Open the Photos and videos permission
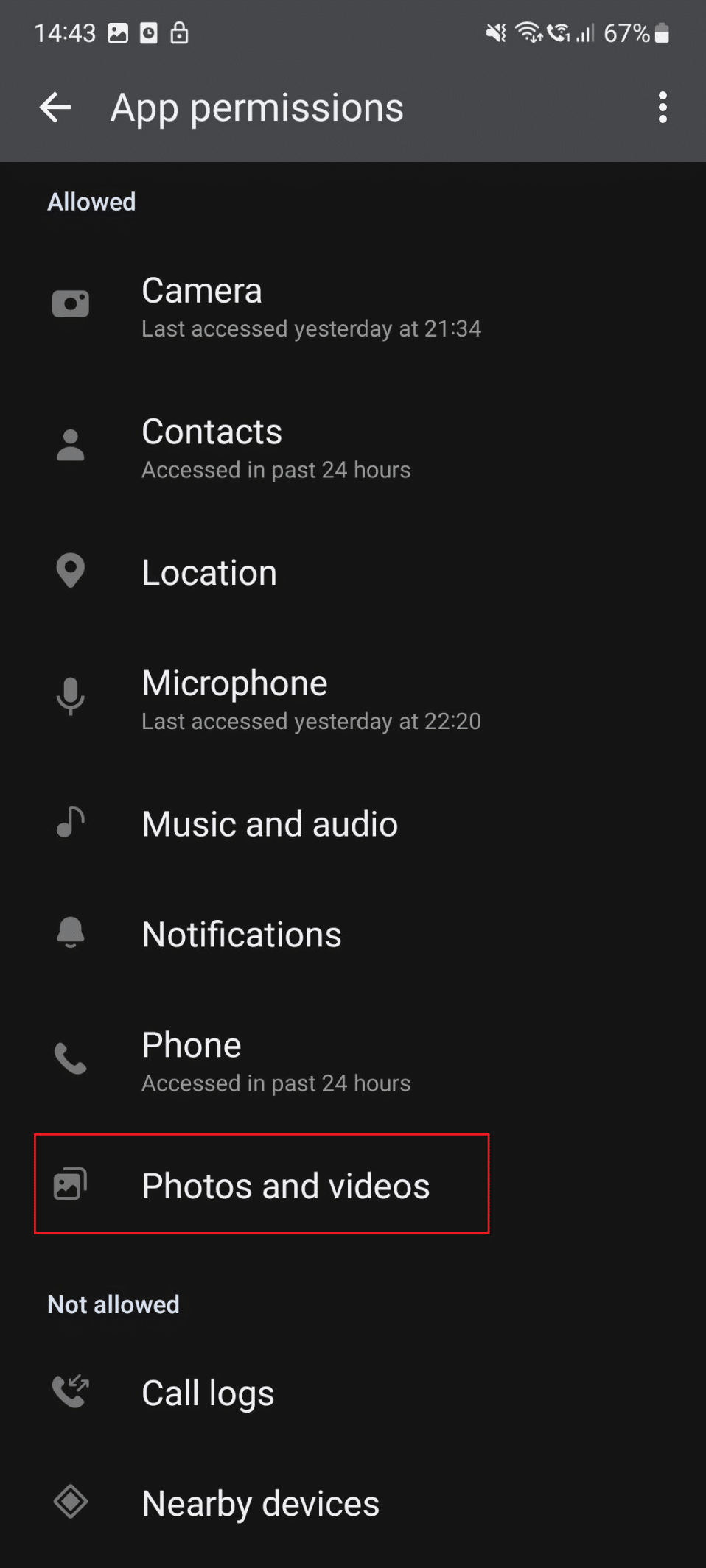This screenshot has height=1568, width=706. point(286,1184)
